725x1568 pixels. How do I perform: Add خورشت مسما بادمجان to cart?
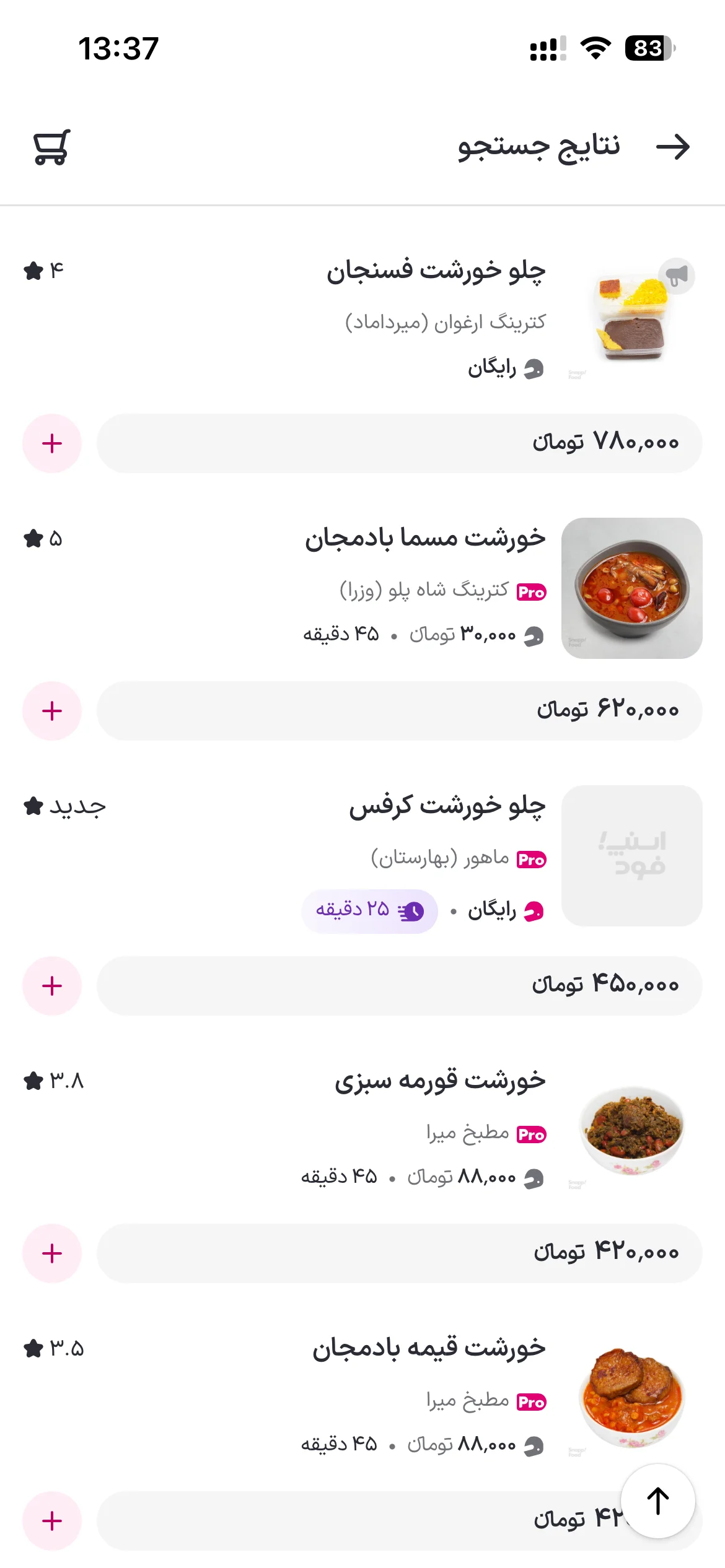point(52,711)
